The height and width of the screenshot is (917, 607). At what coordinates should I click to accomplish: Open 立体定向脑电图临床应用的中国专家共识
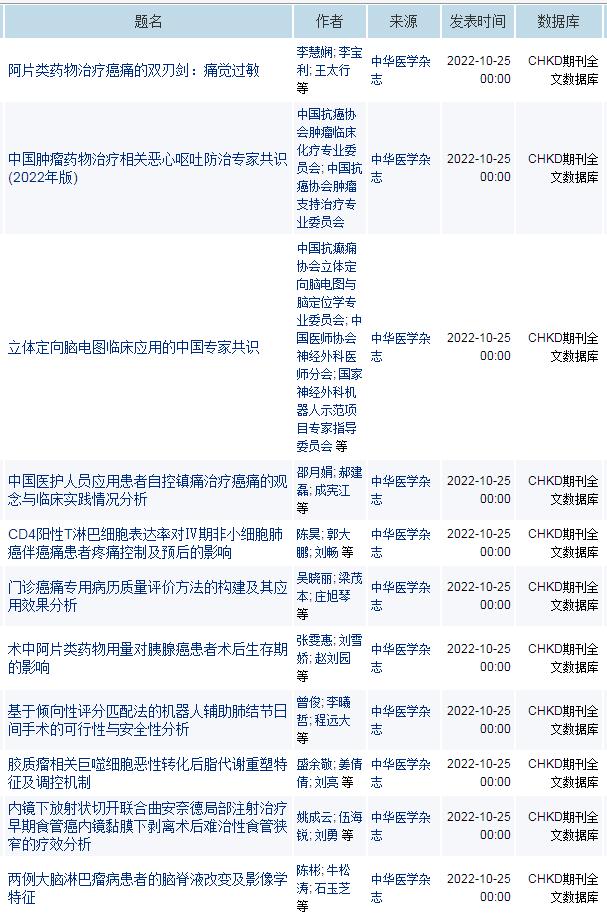133,348
